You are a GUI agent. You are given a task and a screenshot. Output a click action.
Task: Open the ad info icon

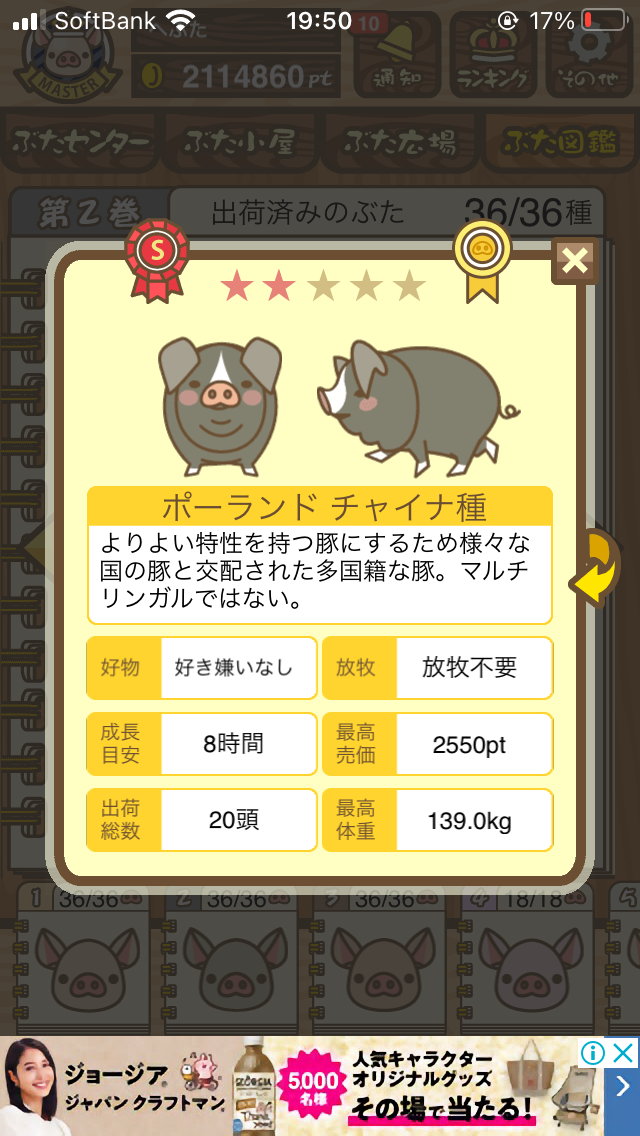tap(595, 1052)
